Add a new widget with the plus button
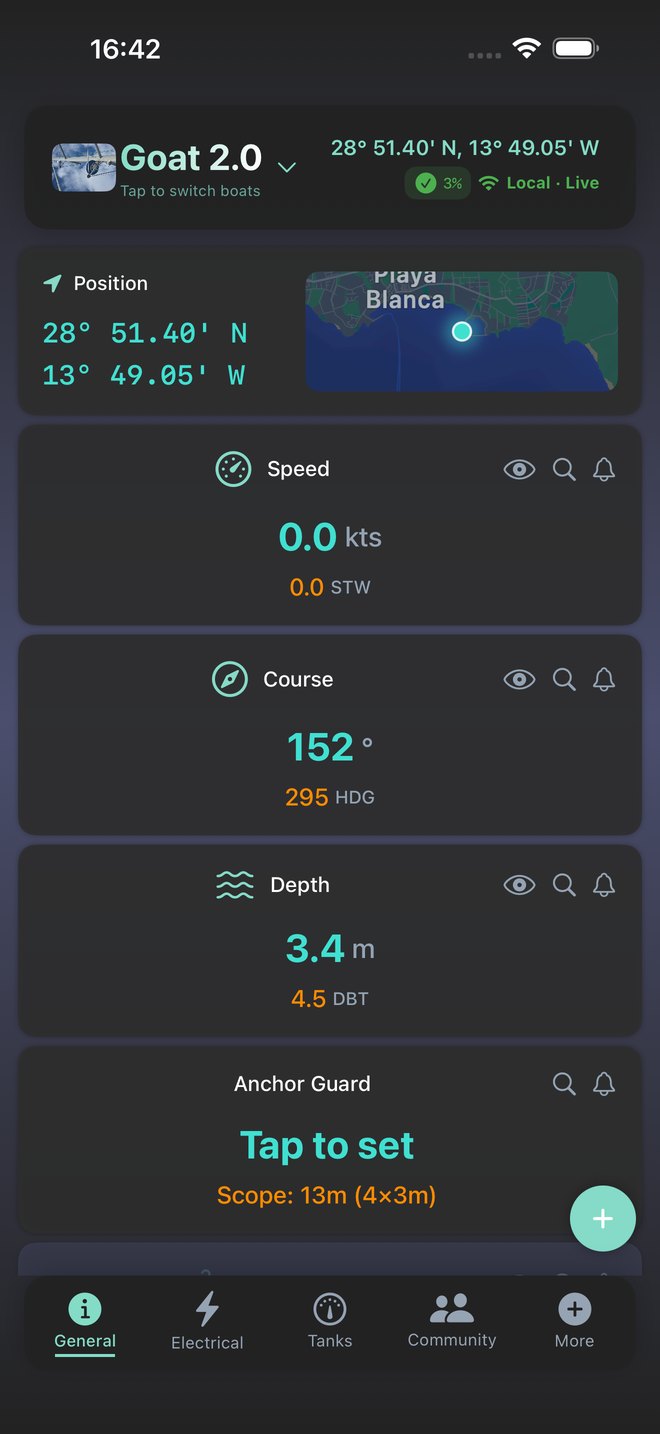This screenshot has height=1434, width=660. 603,1218
